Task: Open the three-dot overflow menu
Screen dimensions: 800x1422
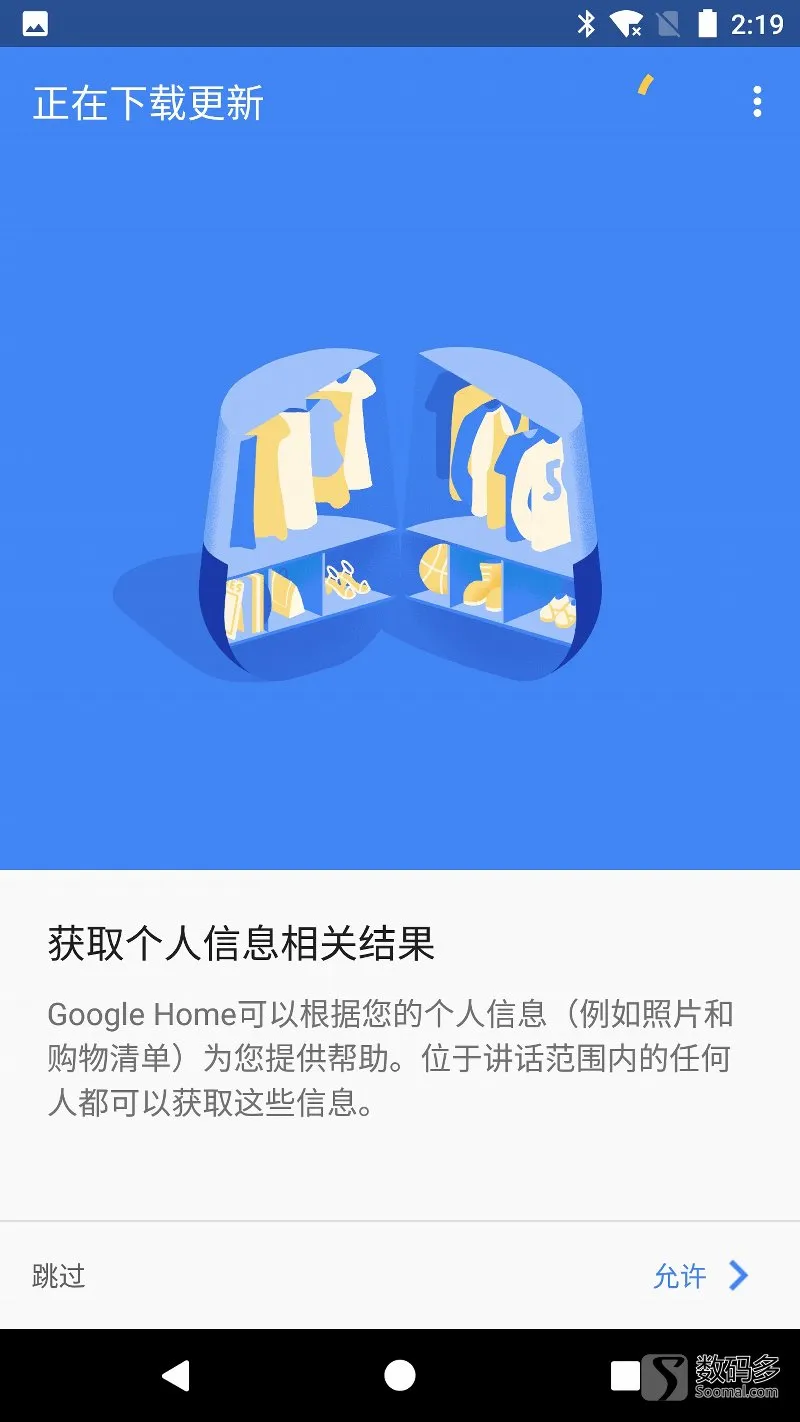Action: coord(757,102)
